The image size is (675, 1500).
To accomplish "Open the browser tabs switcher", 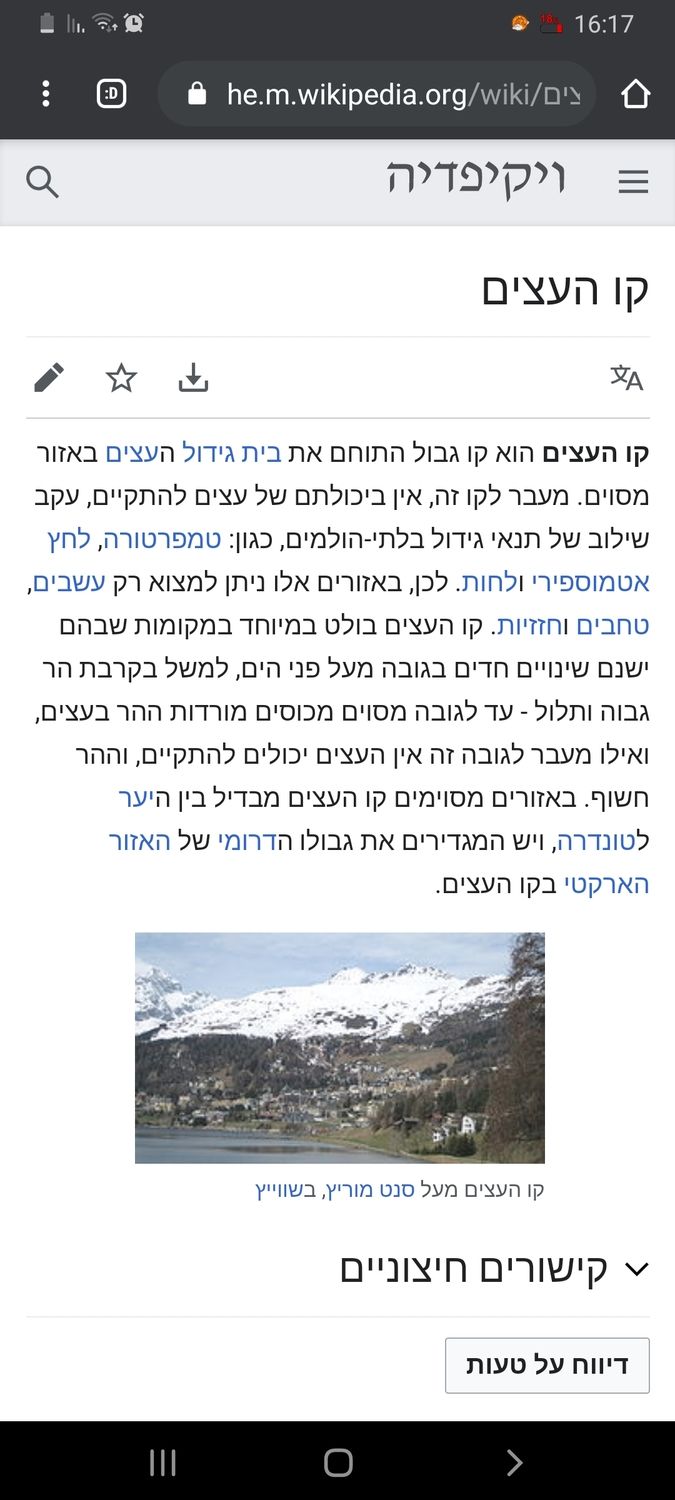I will tap(111, 94).
